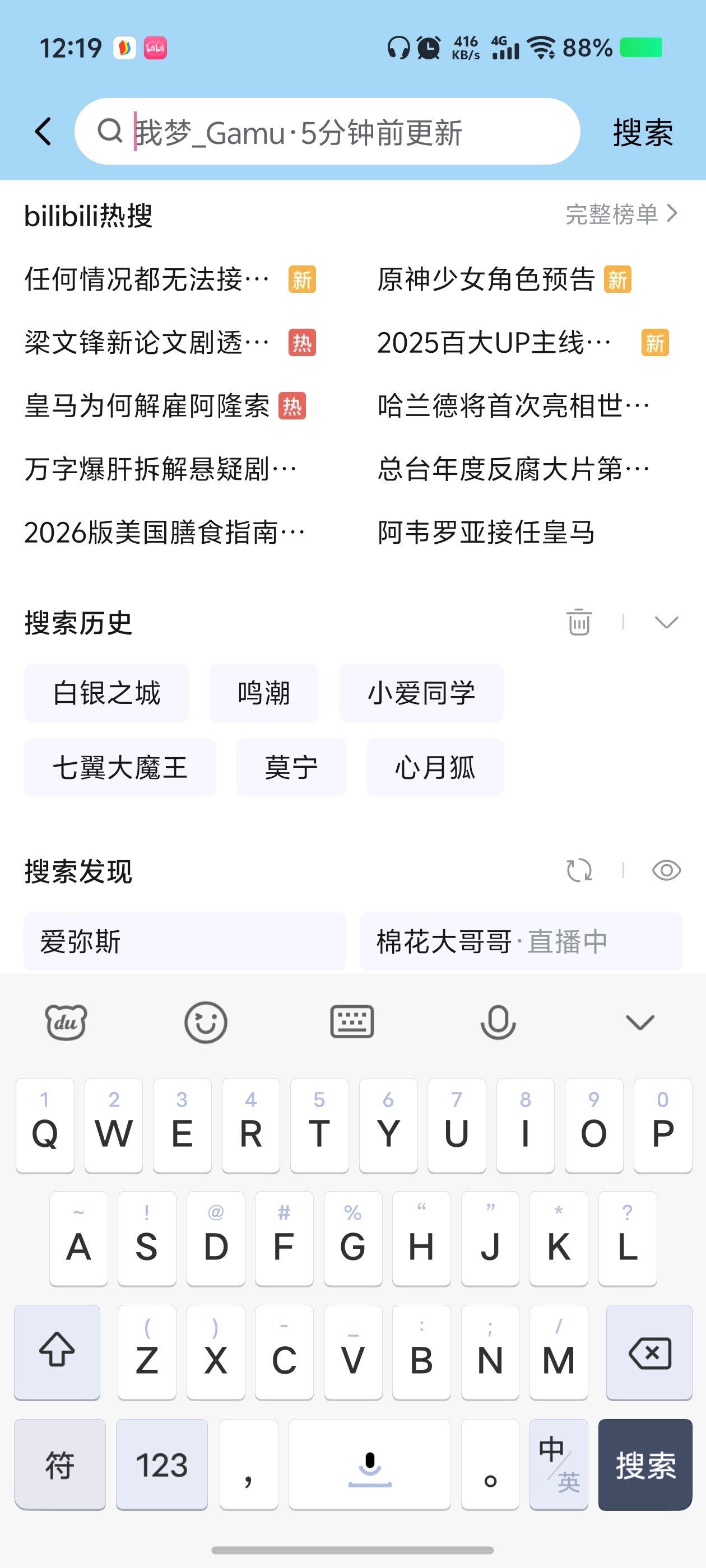Hide search discovery with the eye icon
706x1568 pixels.
tap(666, 870)
